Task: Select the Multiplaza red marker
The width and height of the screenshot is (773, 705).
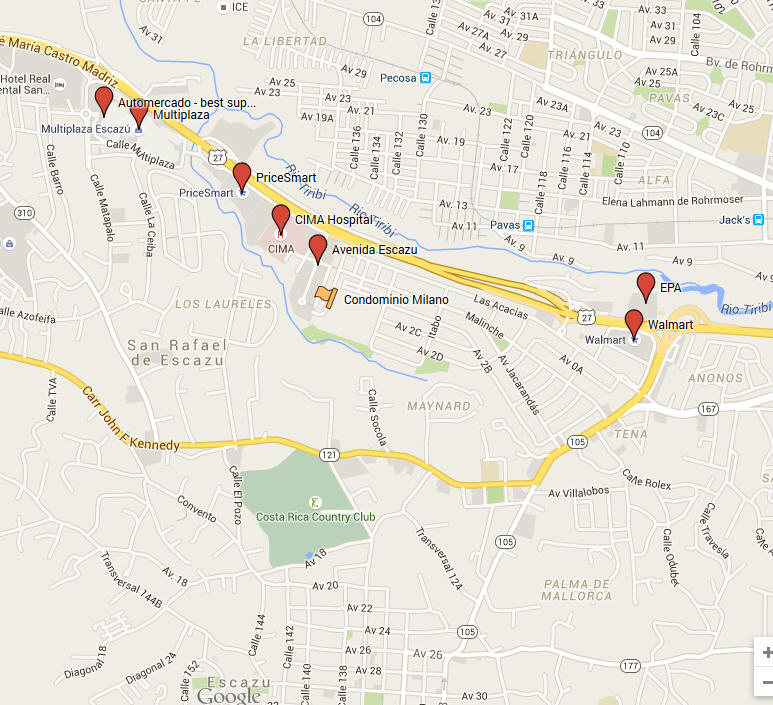Action: (139, 113)
